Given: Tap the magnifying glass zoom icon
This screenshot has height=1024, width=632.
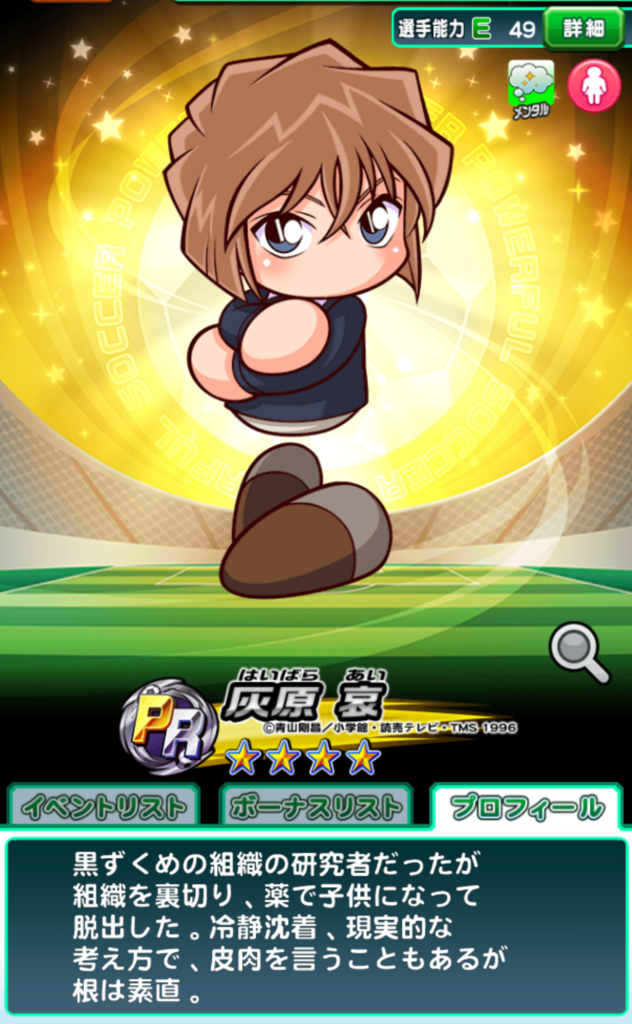Looking at the screenshot, I should click(x=579, y=652).
